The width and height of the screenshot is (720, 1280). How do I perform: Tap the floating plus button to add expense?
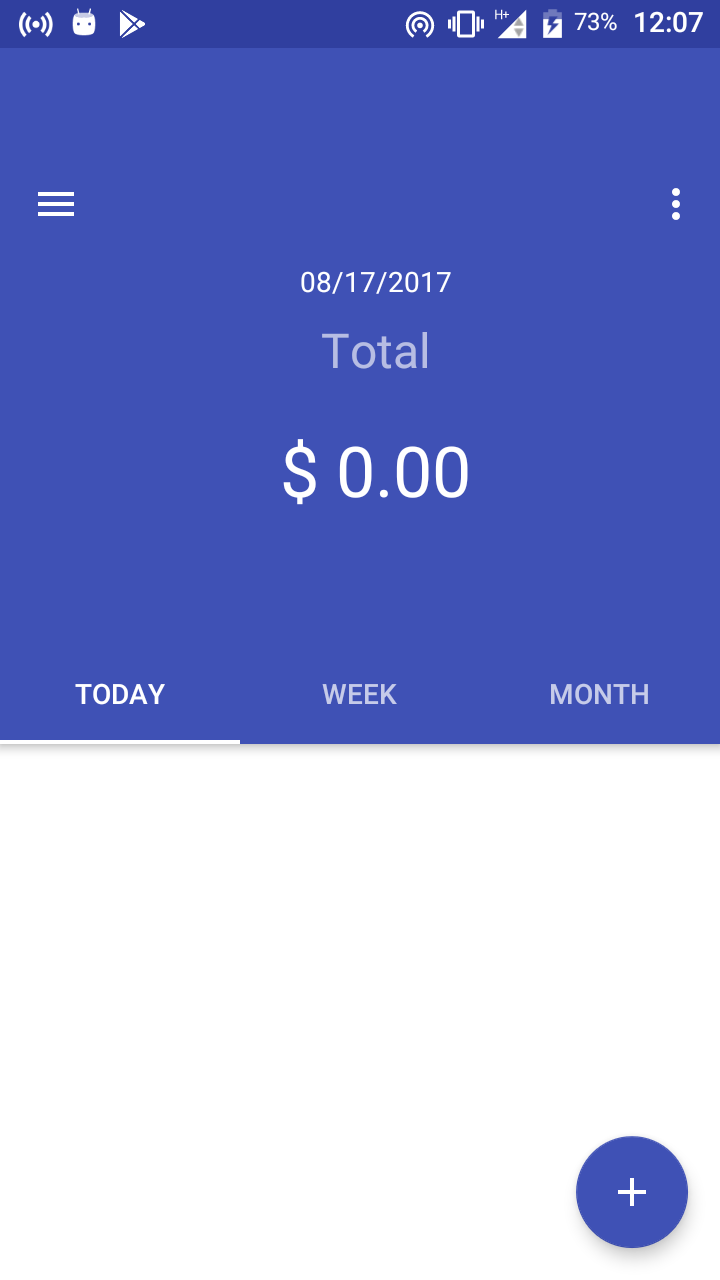[632, 1192]
